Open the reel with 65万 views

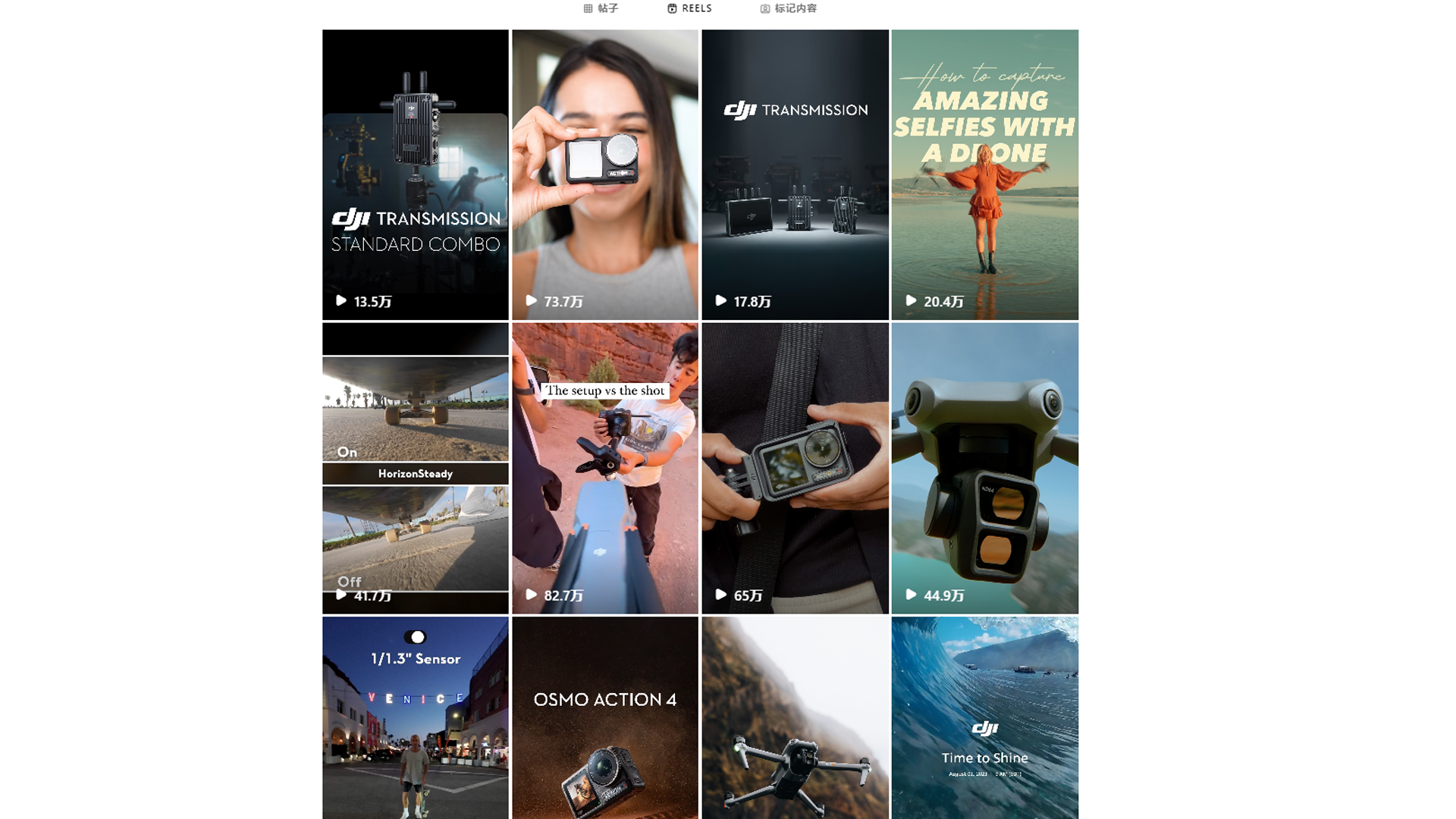795,468
